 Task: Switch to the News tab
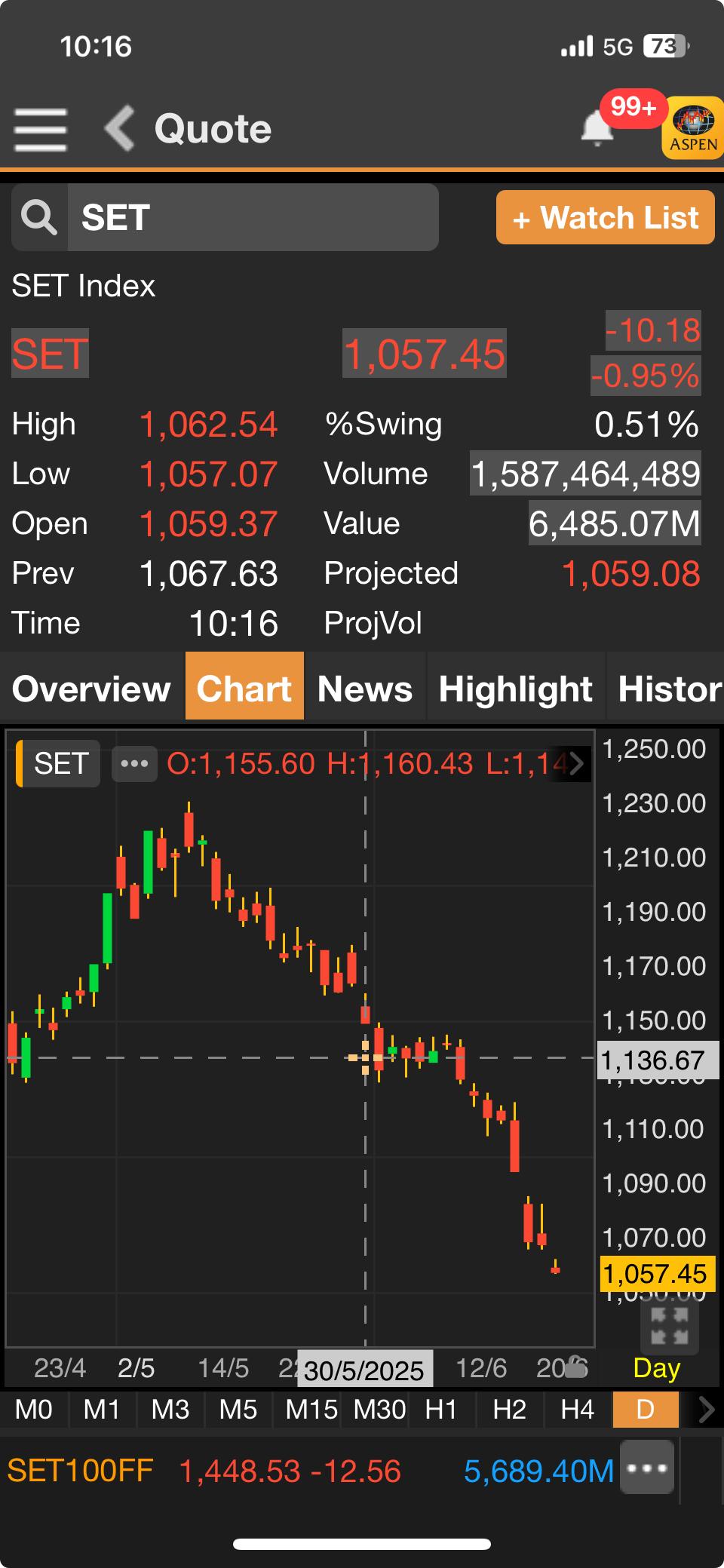(365, 689)
